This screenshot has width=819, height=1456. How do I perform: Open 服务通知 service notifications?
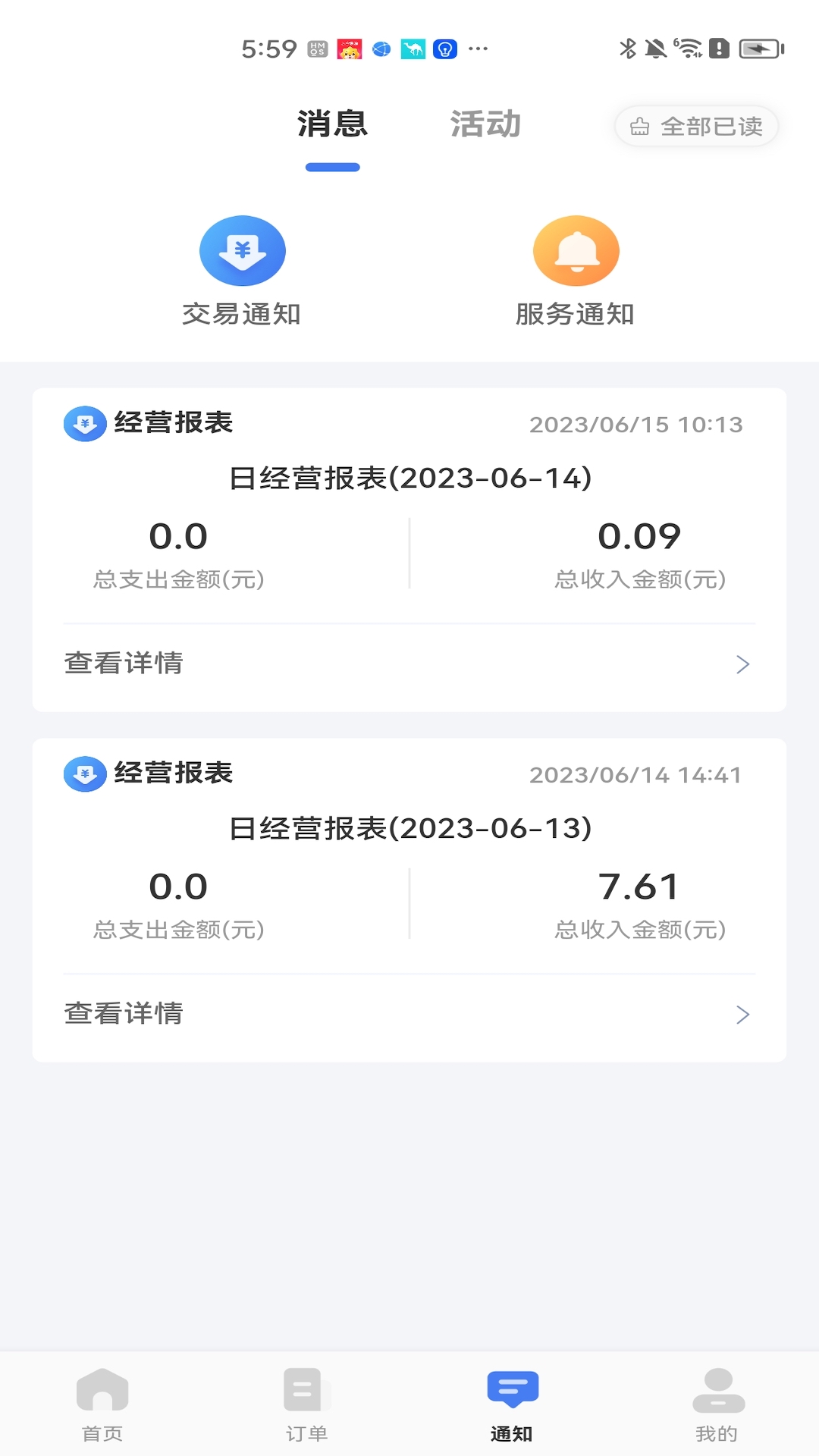[x=576, y=271]
